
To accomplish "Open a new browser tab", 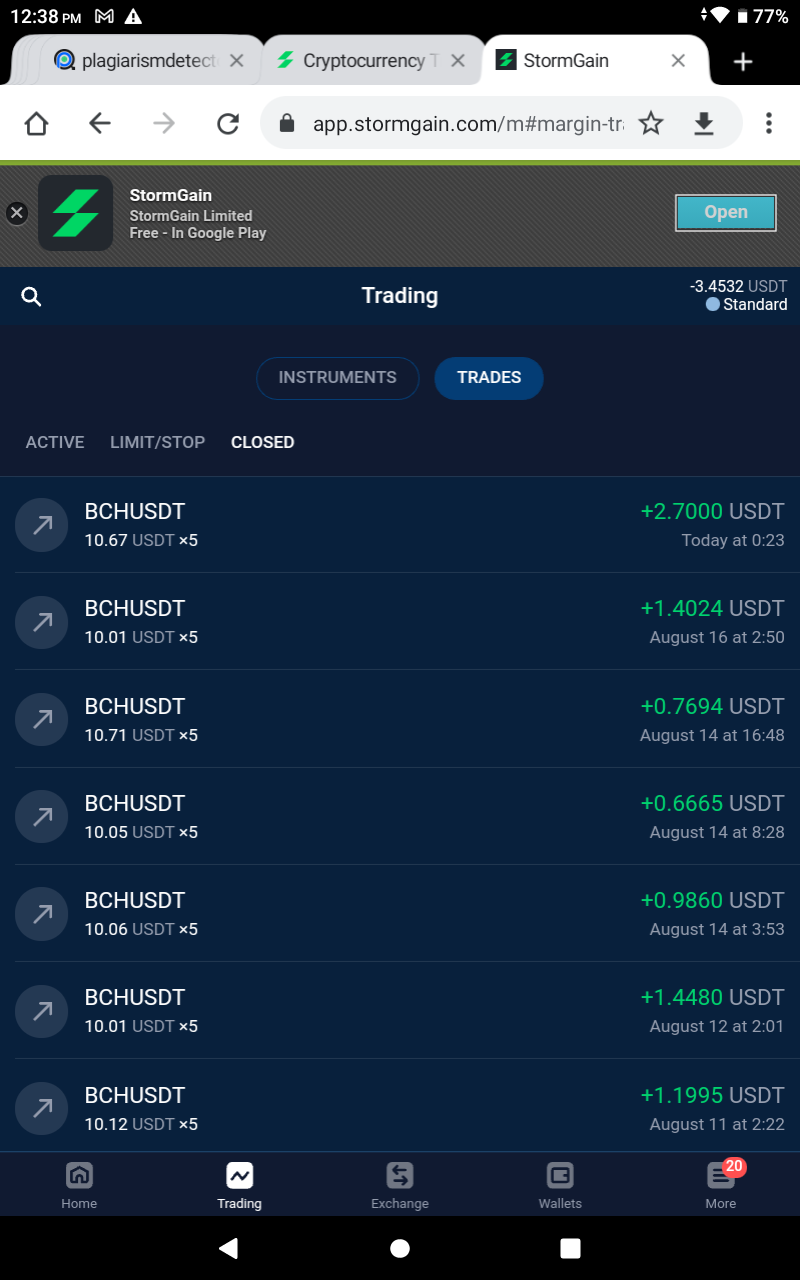I will click(x=743, y=62).
